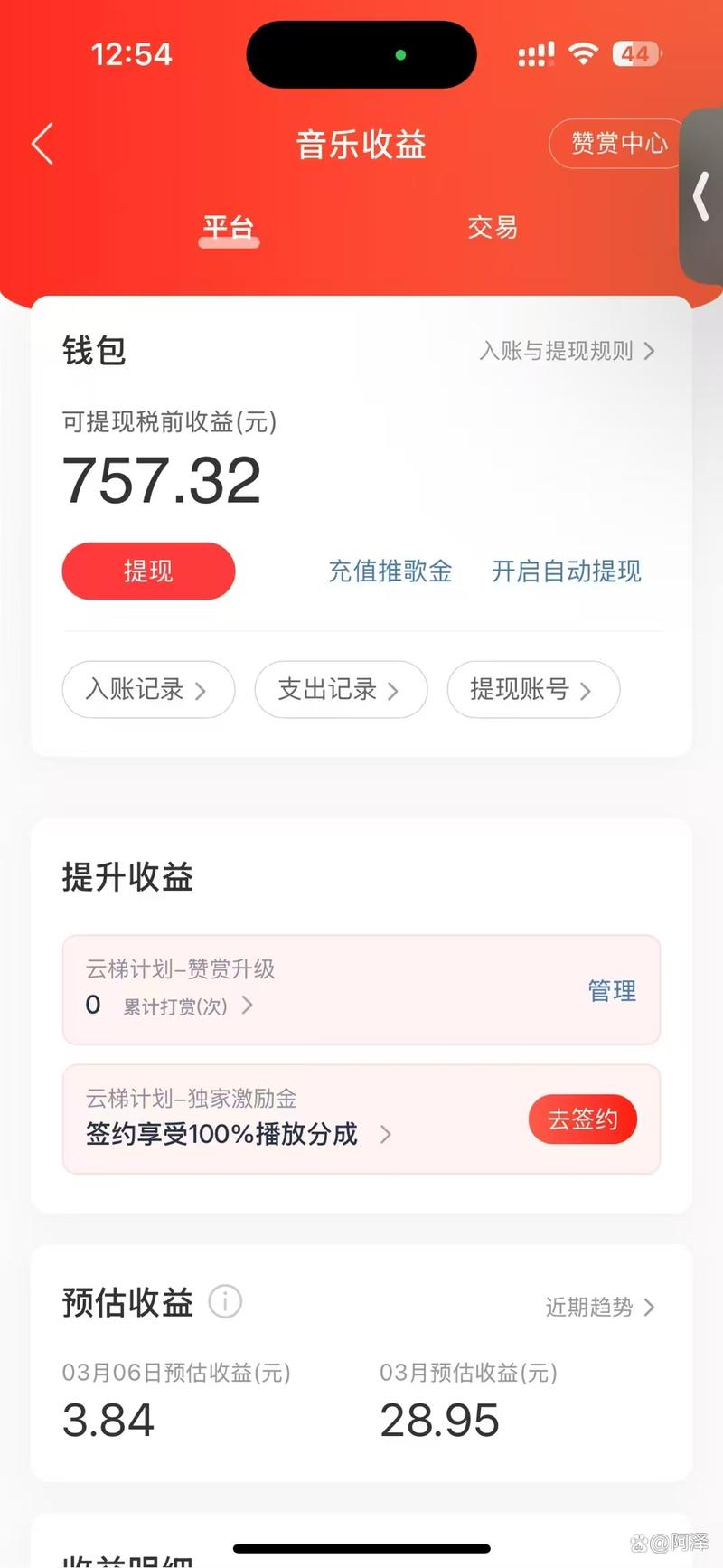View 支出记录 chip
723x1568 pixels.
340,690
